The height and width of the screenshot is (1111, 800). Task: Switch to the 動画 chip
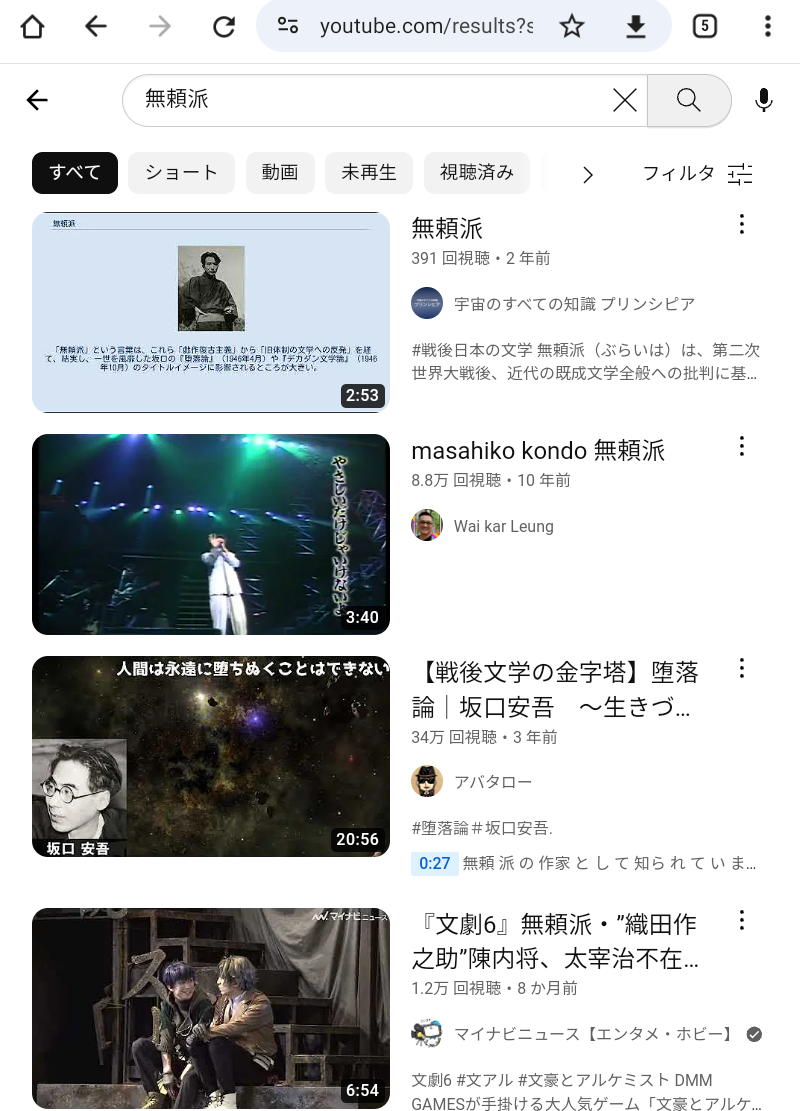tap(280, 173)
